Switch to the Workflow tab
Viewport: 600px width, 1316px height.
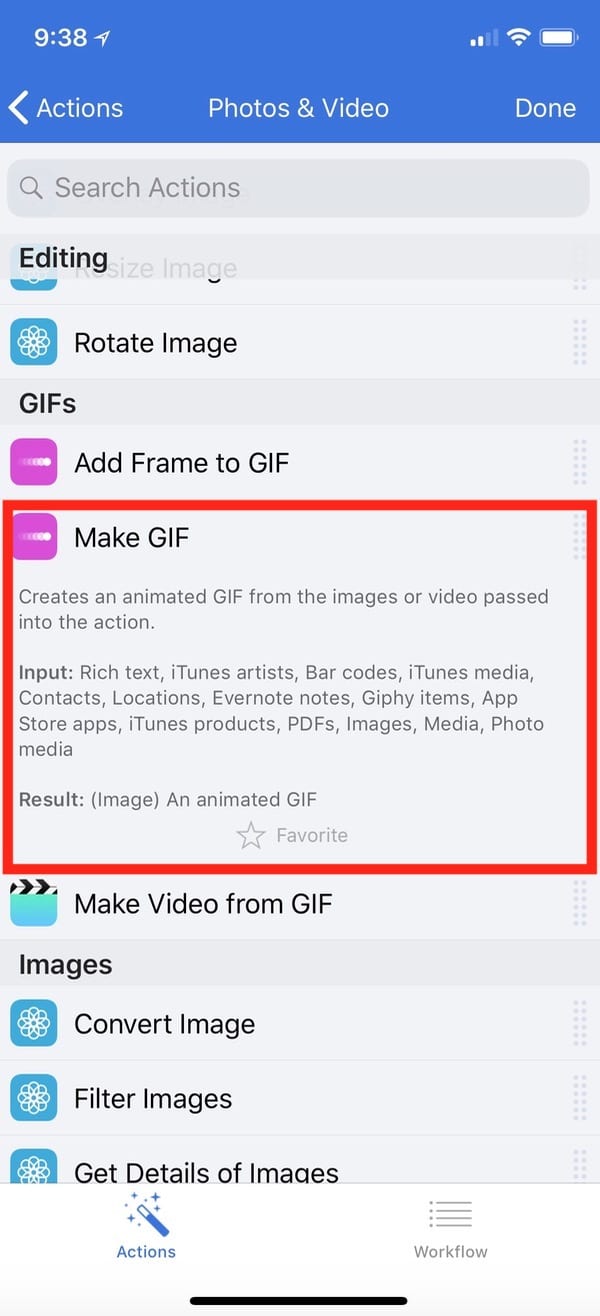pyautogui.click(x=450, y=1230)
